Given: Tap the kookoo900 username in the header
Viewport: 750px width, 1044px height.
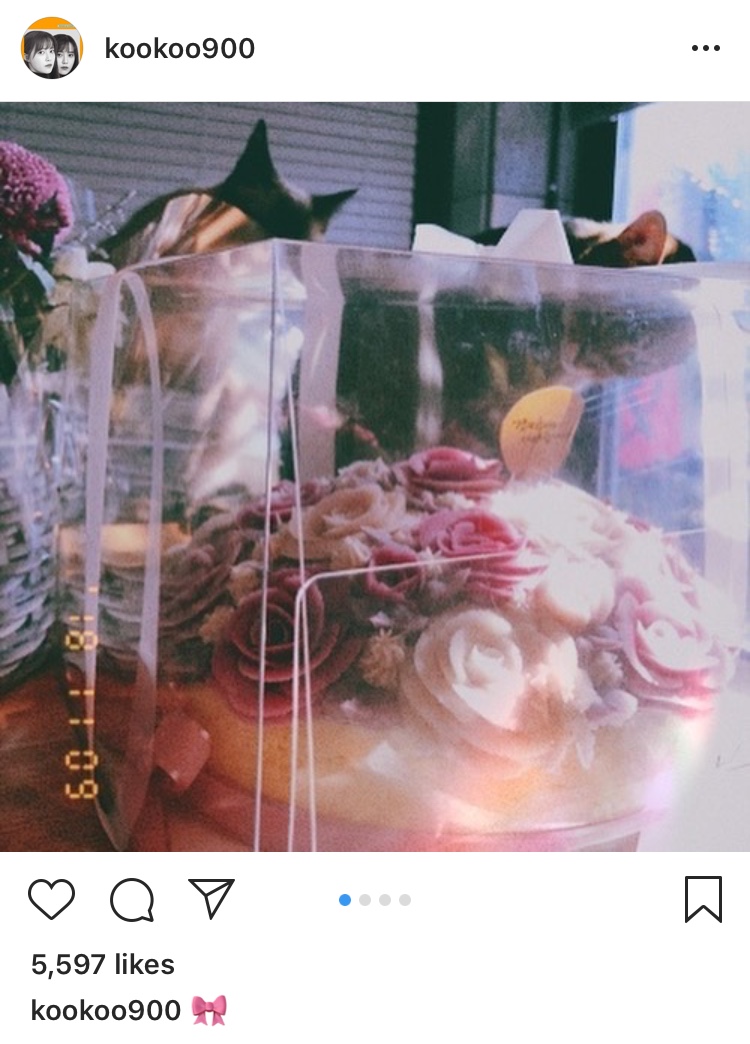Looking at the screenshot, I should click(180, 48).
